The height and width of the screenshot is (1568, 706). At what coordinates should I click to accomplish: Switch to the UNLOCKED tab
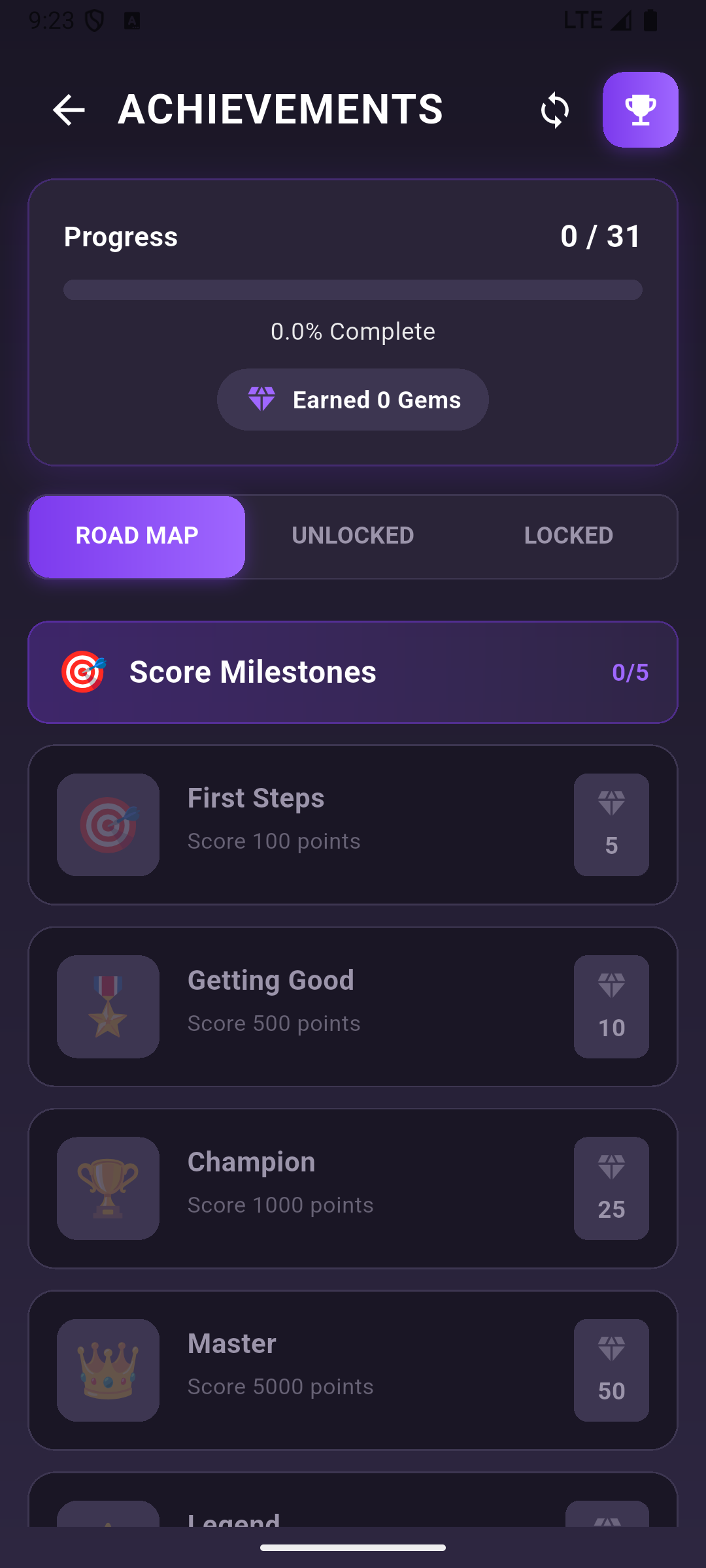pos(352,536)
